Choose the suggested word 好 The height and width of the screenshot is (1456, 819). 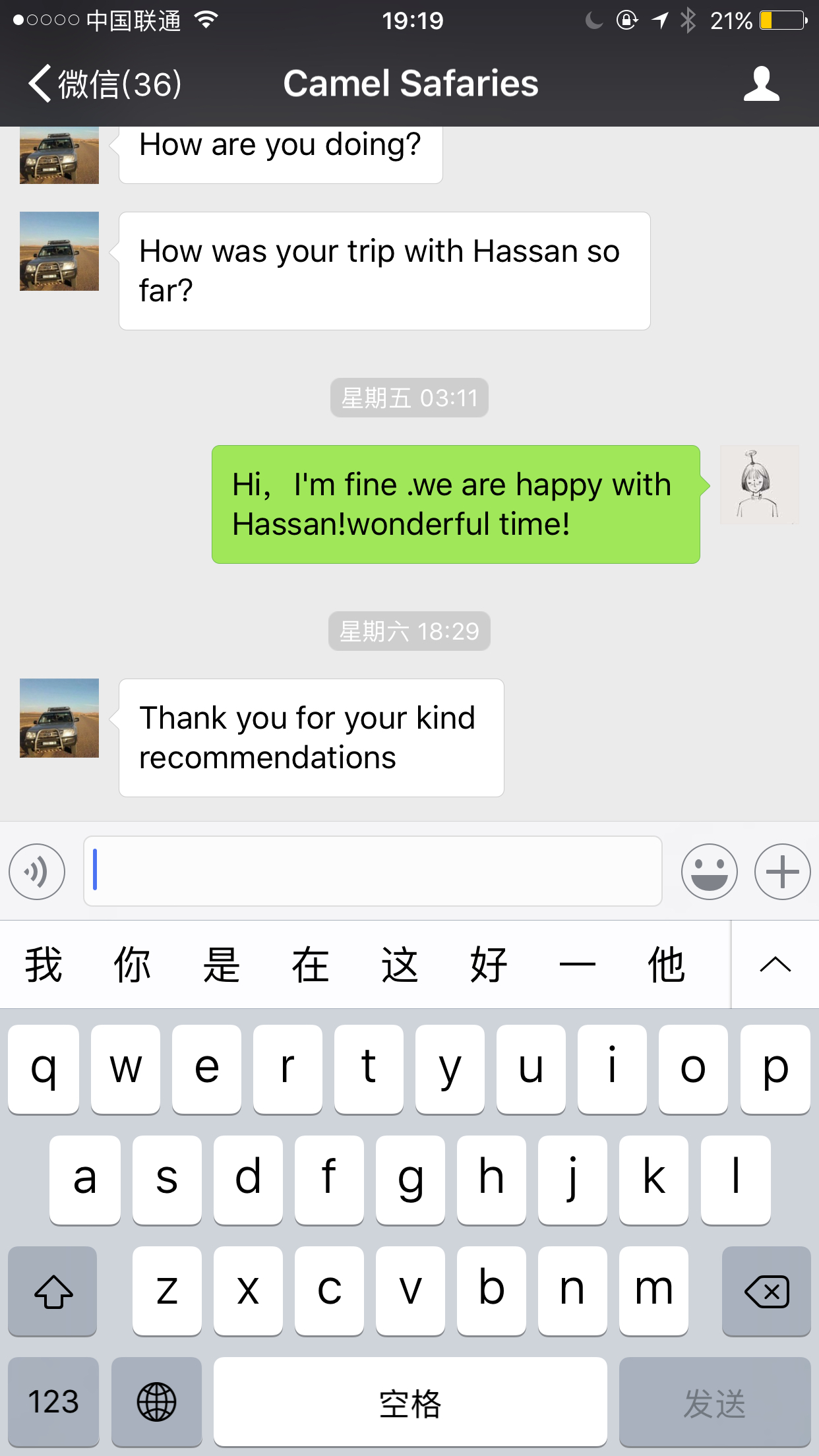coord(489,965)
